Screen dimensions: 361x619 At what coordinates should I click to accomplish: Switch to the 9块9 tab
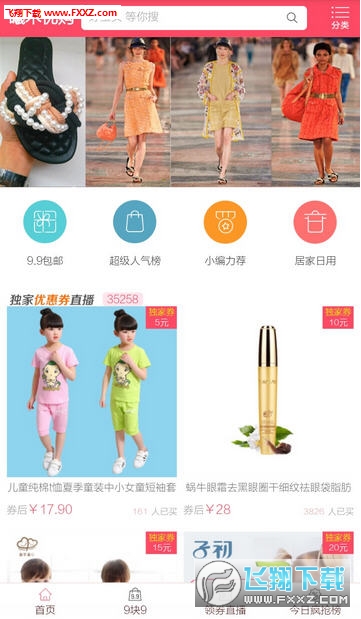pyautogui.click(x=135, y=601)
